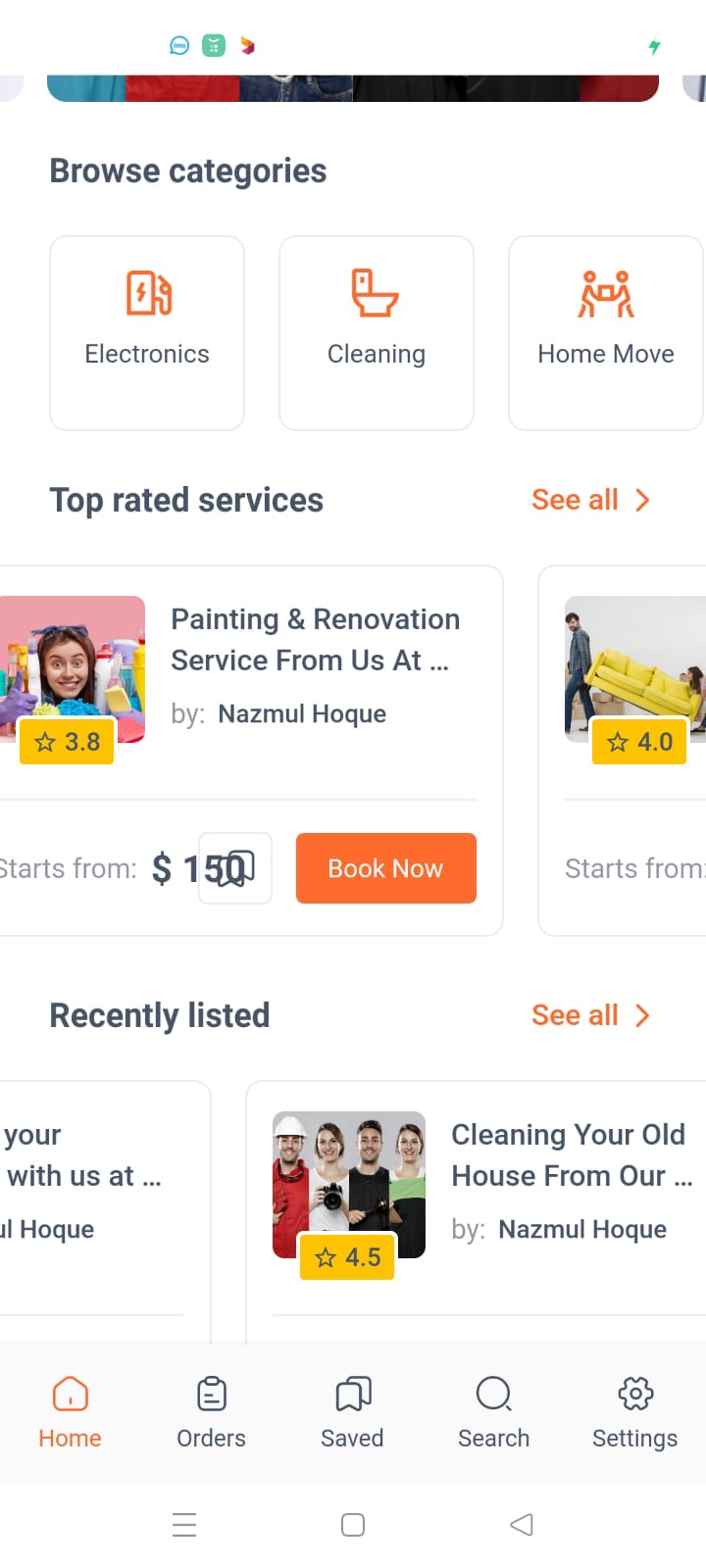Save the Painting & Renovation service bookmark
Image resolution: width=706 pixels, height=1568 pixels.
click(235, 868)
